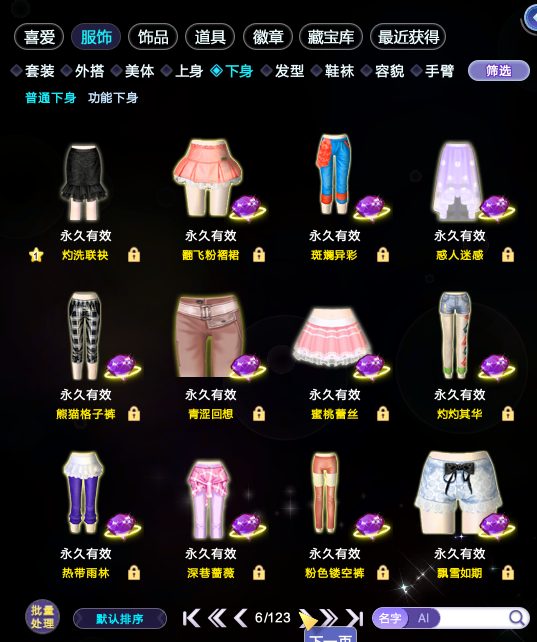Screen dimensions: 537x642
Task: Open 批量处理 batch processing
Action: pyautogui.click(x=42, y=617)
